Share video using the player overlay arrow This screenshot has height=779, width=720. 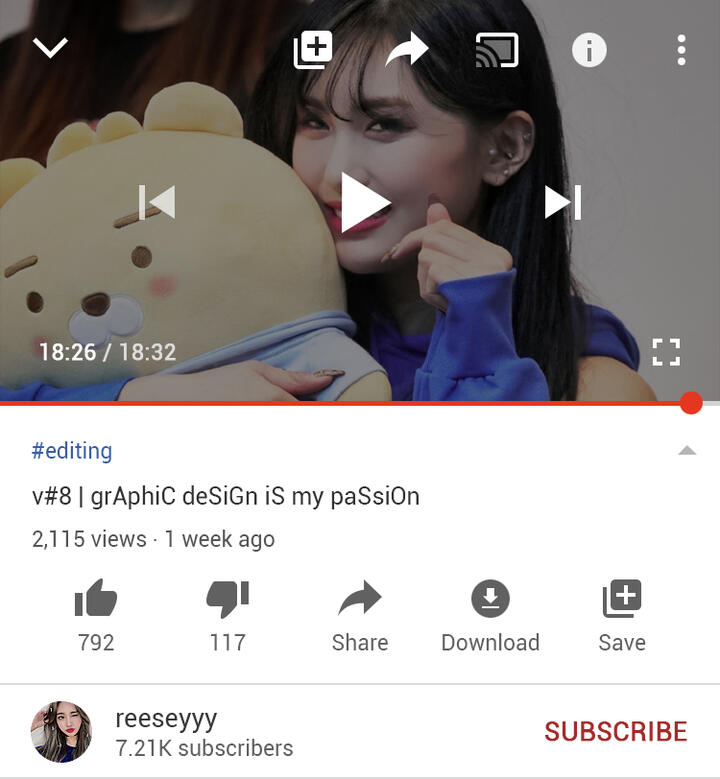point(406,48)
